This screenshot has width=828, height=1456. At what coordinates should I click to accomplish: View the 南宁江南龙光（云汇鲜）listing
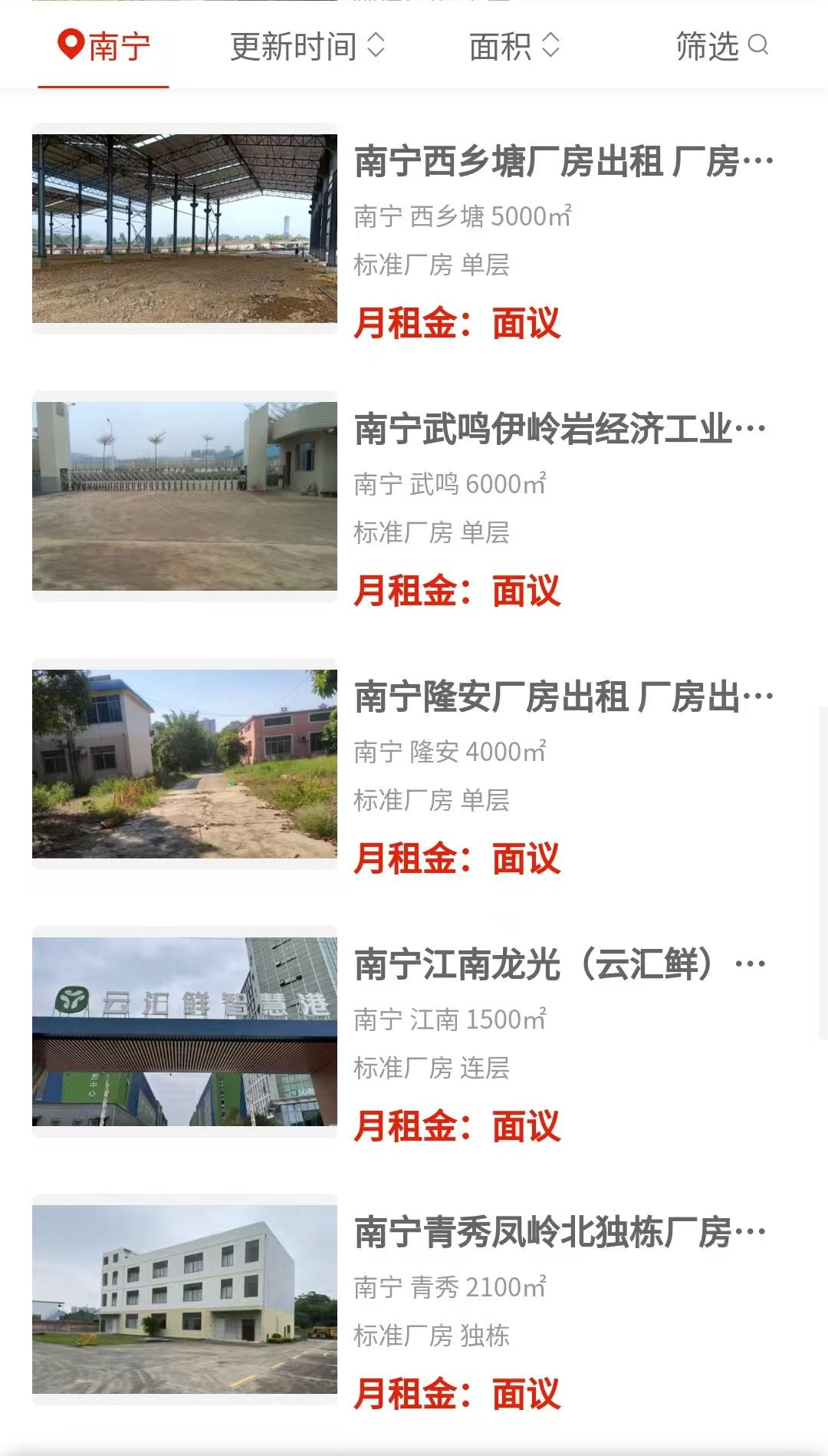pos(560,965)
